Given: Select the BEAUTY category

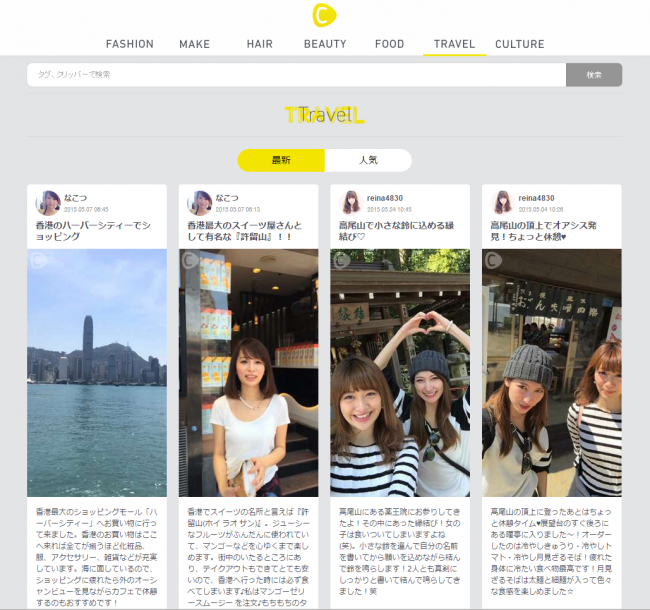Looking at the screenshot, I should (325, 44).
